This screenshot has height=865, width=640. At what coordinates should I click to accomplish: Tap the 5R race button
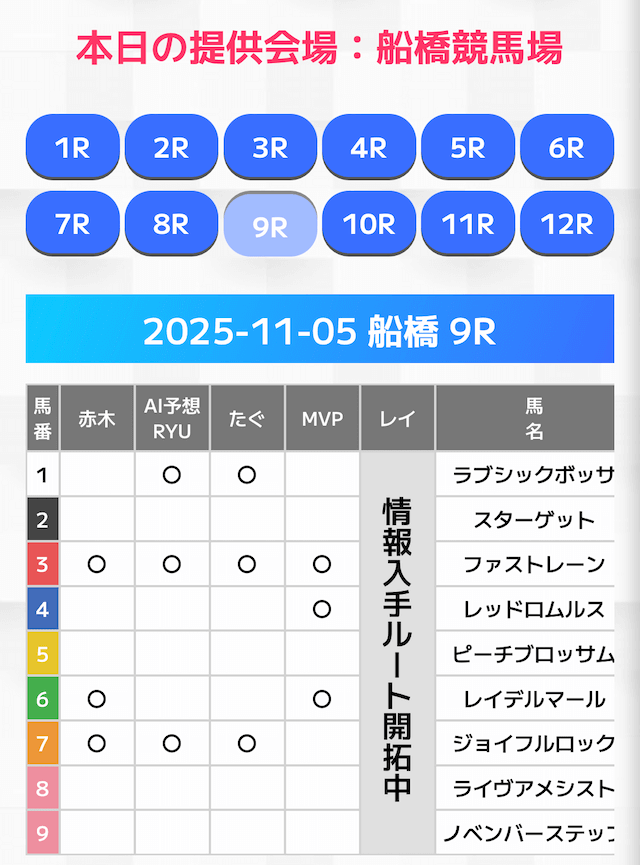[x=468, y=148]
